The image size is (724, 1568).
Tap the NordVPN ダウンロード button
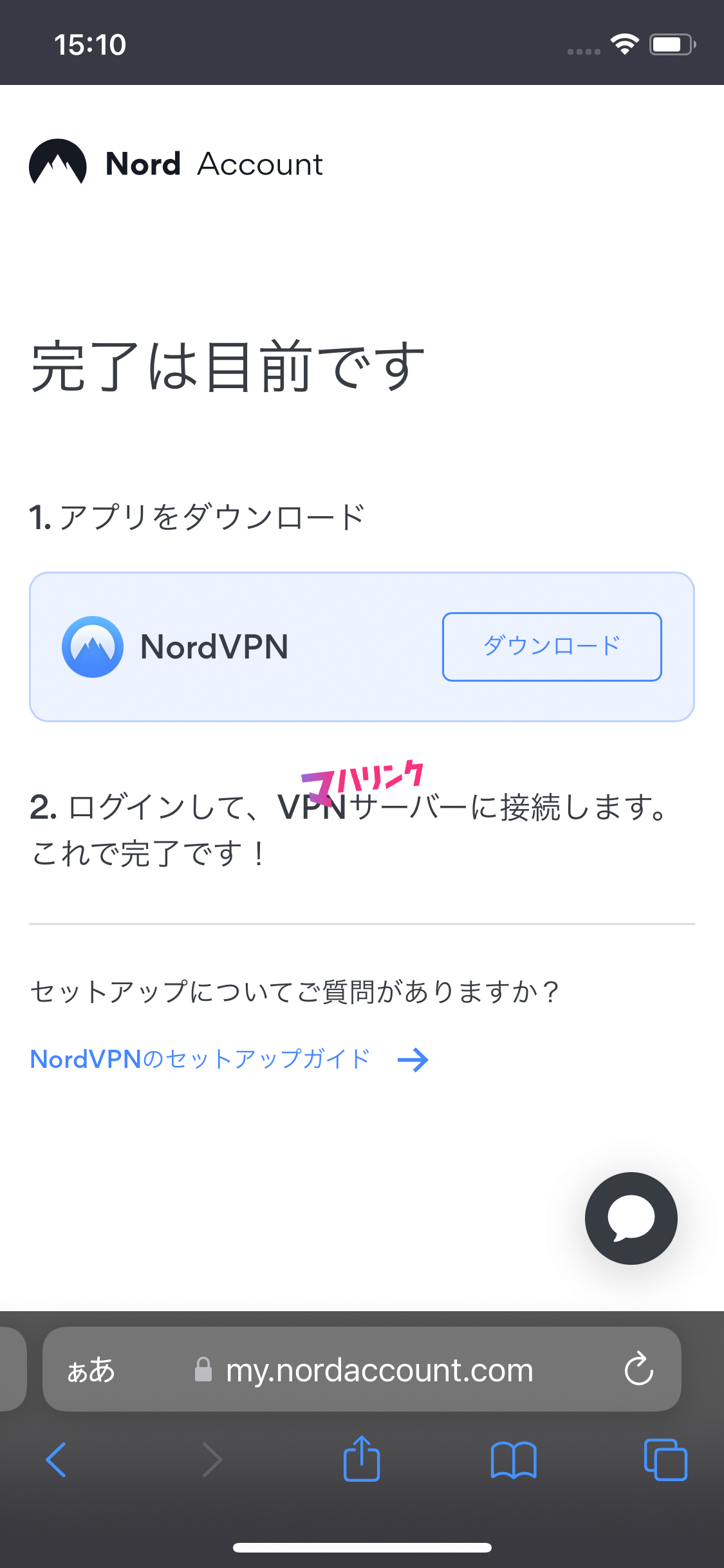[552, 646]
